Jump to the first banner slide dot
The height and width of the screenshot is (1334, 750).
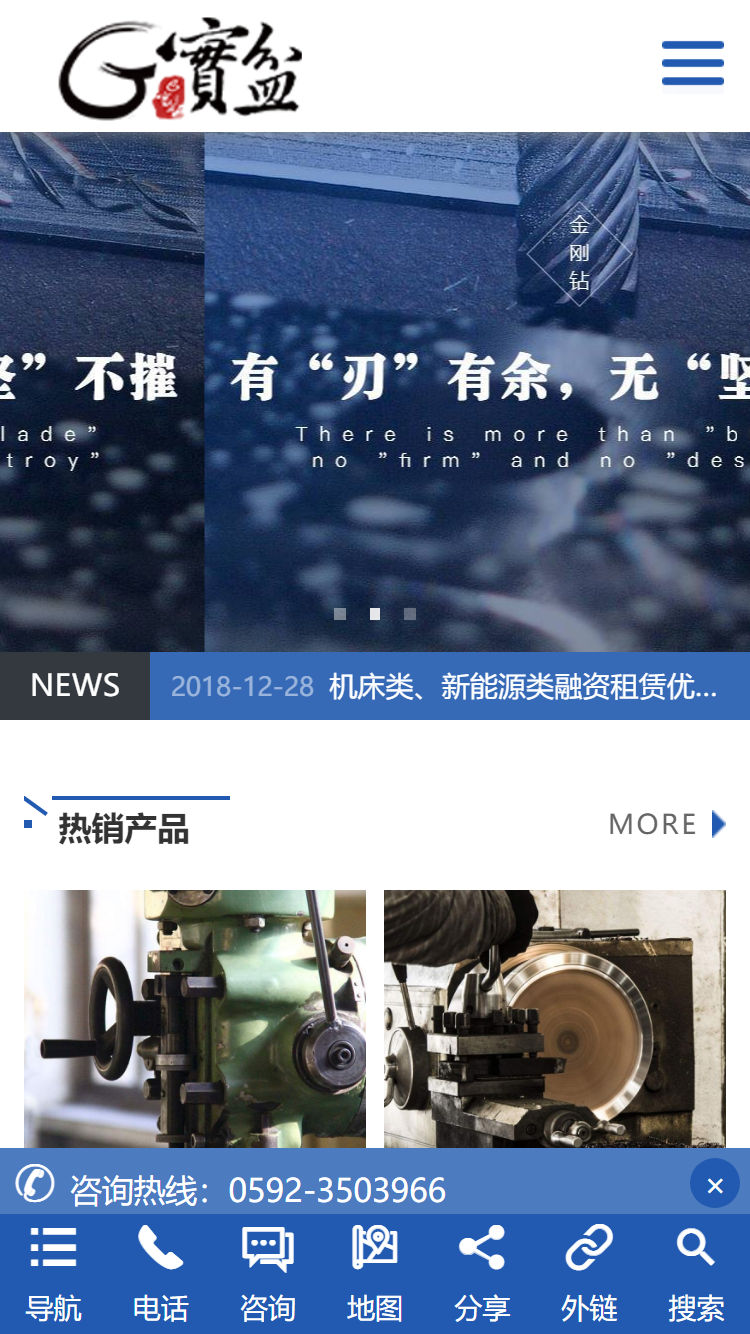[x=340, y=614]
